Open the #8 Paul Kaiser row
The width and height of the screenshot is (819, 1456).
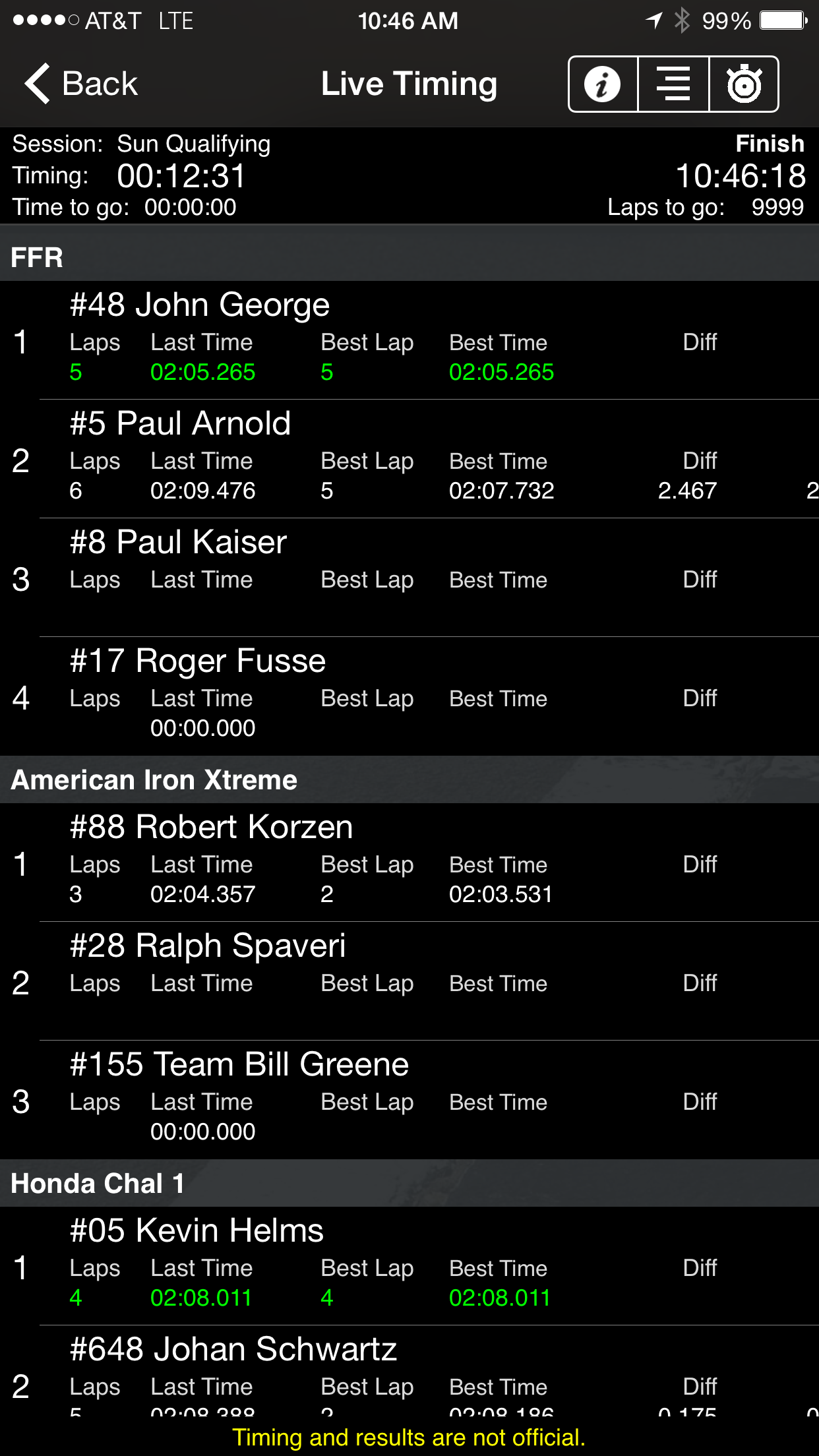point(409,578)
